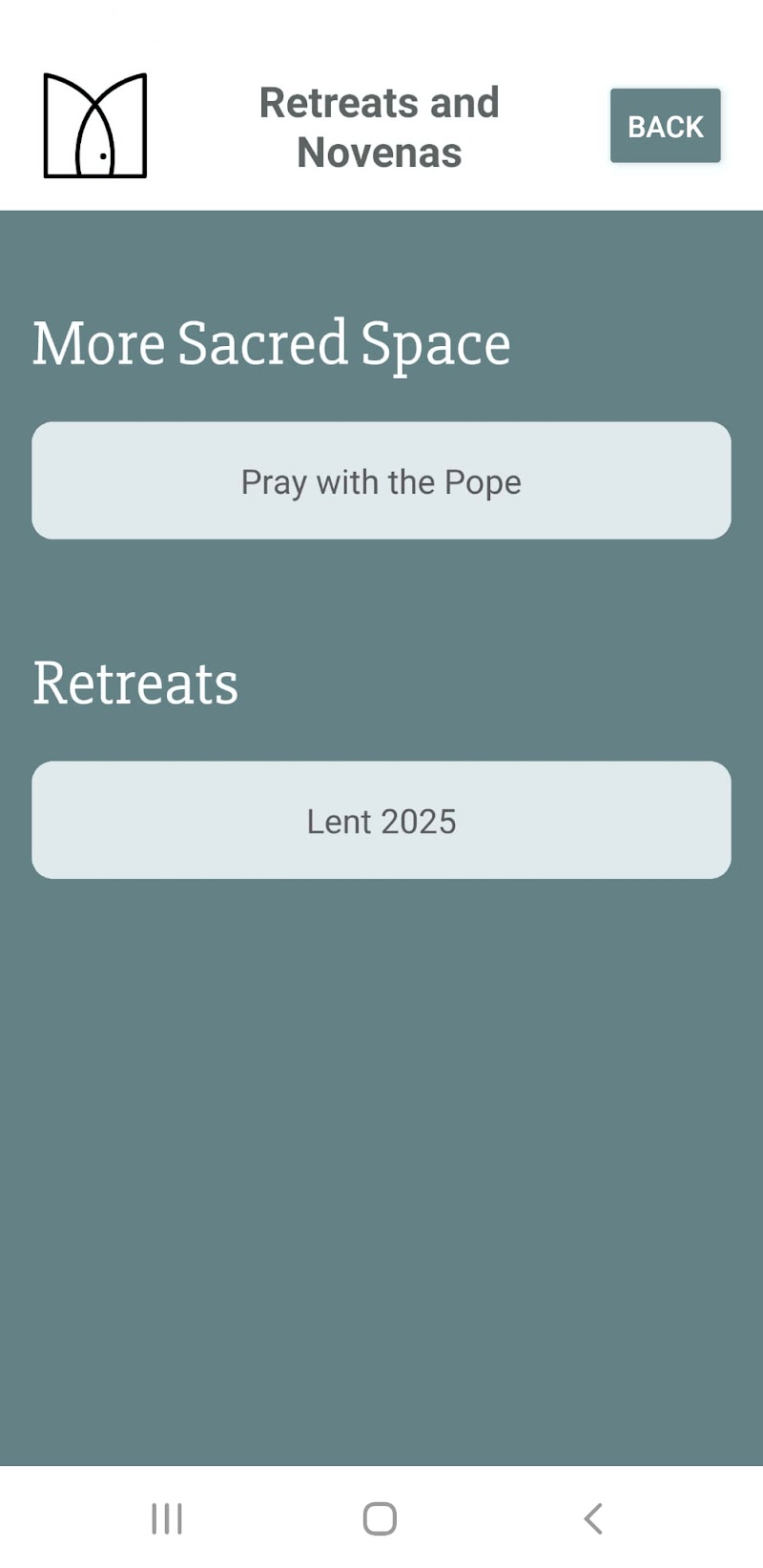The height and width of the screenshot is (1568, 763).
Task: Tap the BACK button
Action: pyautogui.click(x=665, y=126)
